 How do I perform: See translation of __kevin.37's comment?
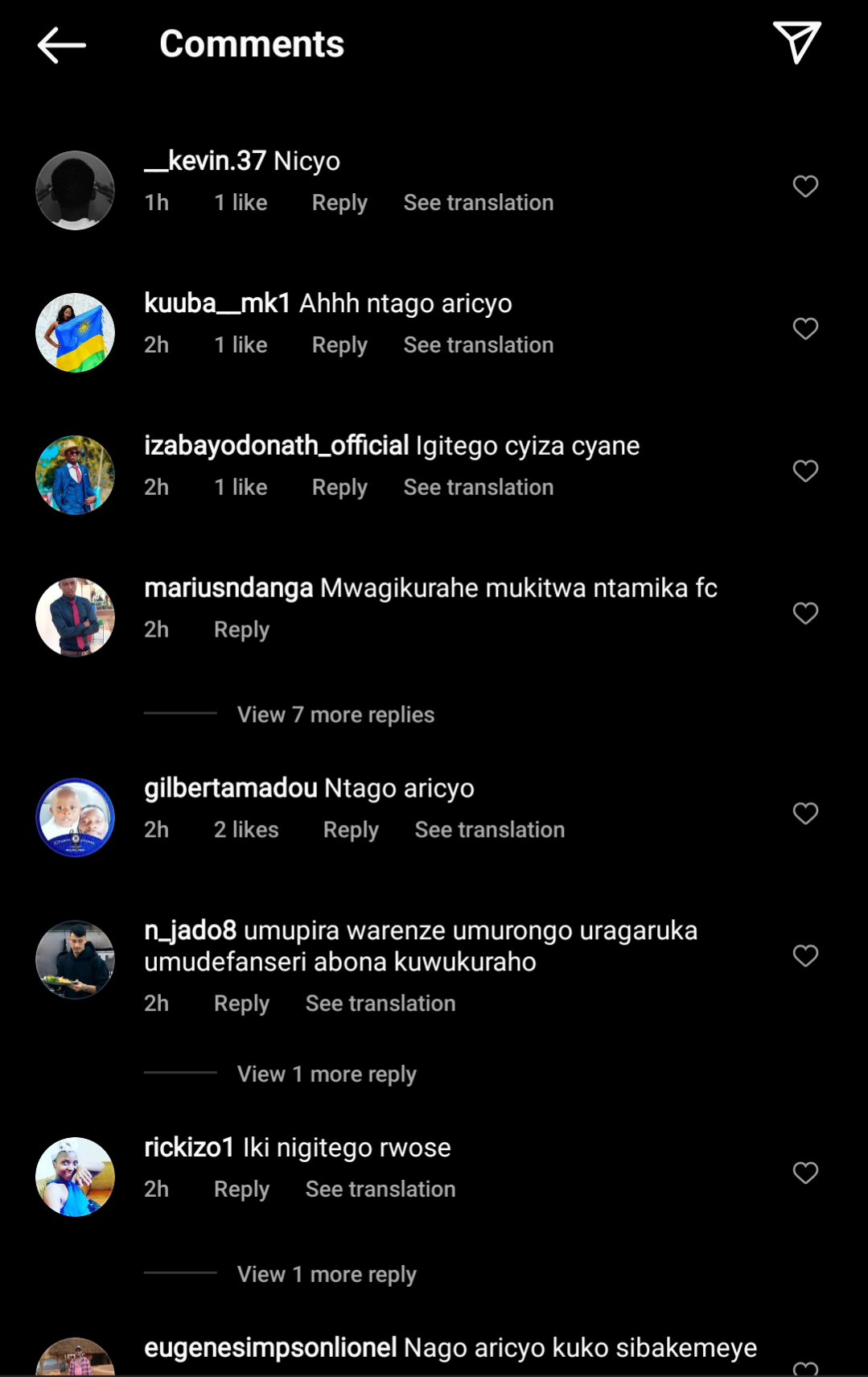point(478,203)
